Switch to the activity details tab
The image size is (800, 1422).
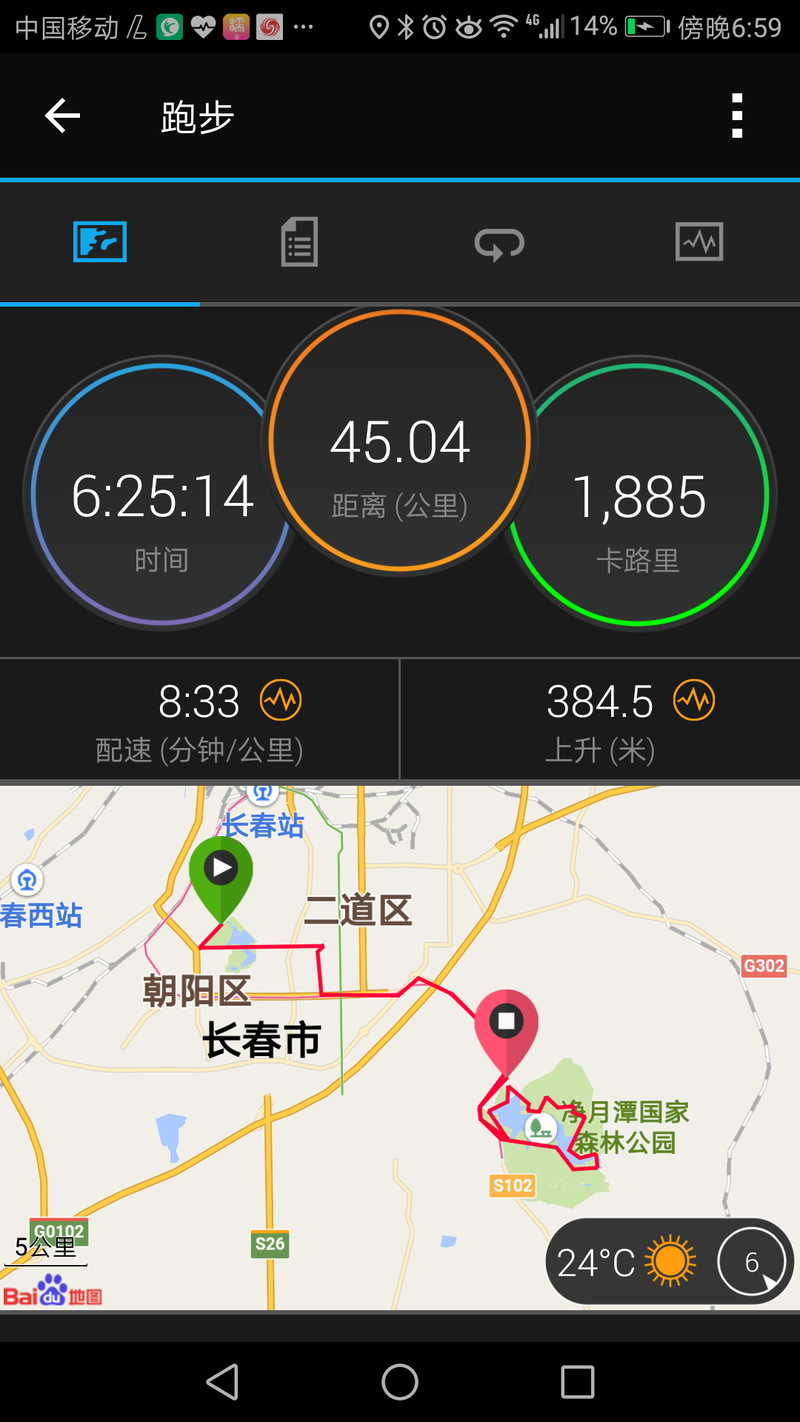coord(299,242)
